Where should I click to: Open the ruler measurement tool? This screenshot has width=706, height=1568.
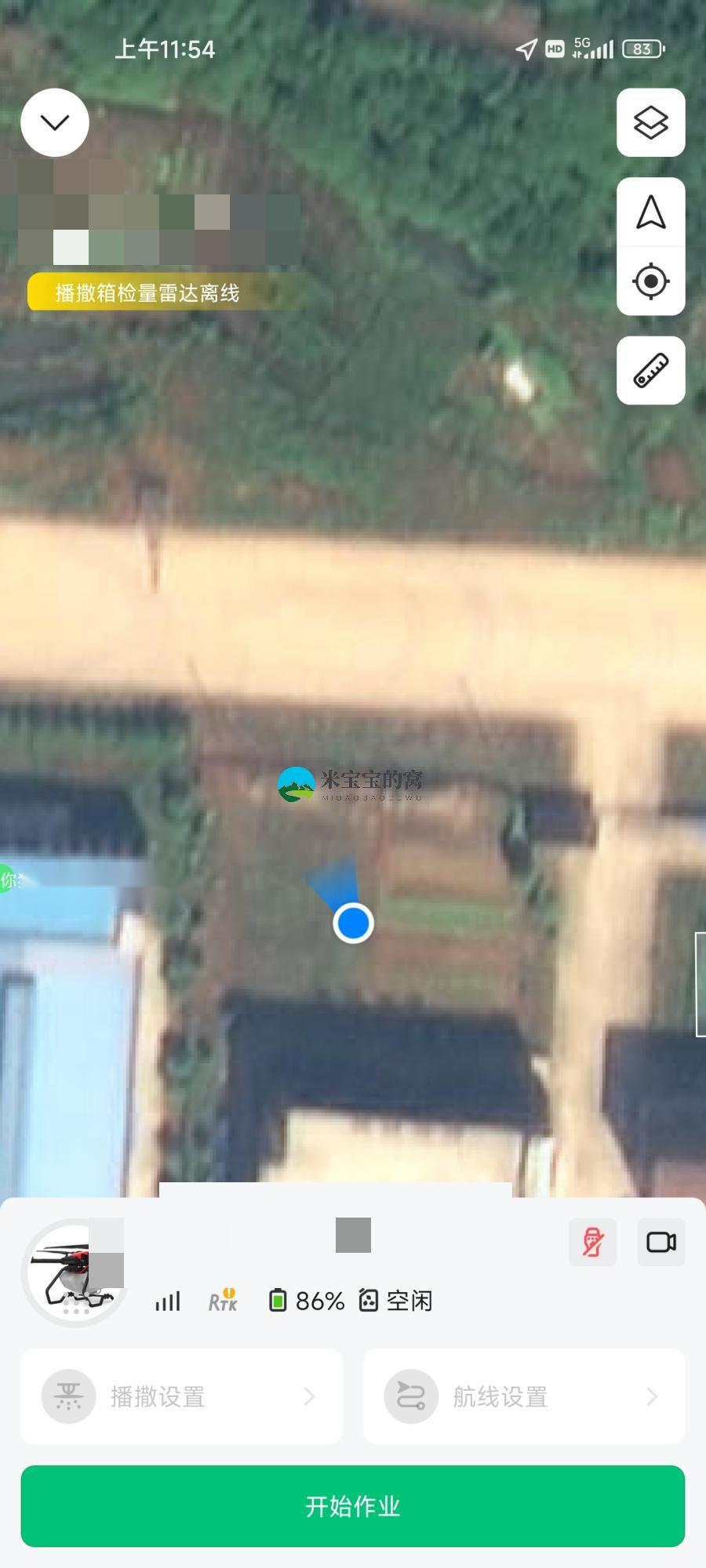[650, 371]
